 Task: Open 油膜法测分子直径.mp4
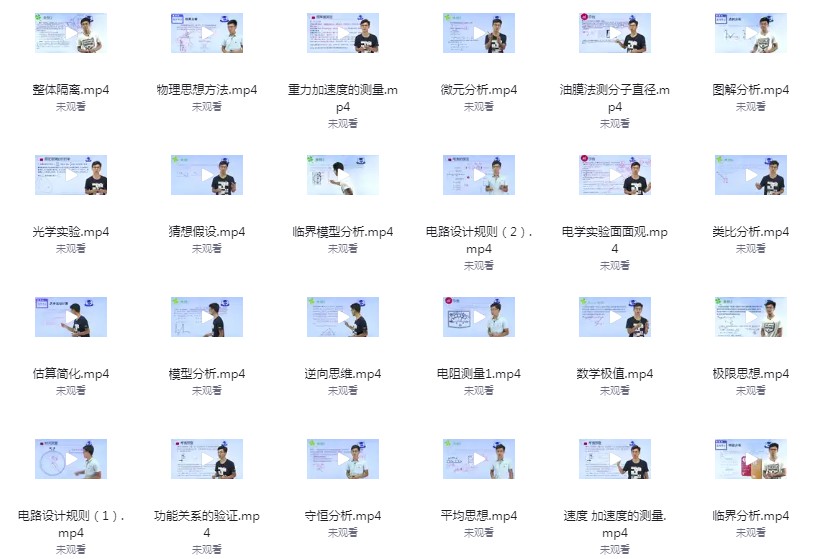click(x=615, y=33)
